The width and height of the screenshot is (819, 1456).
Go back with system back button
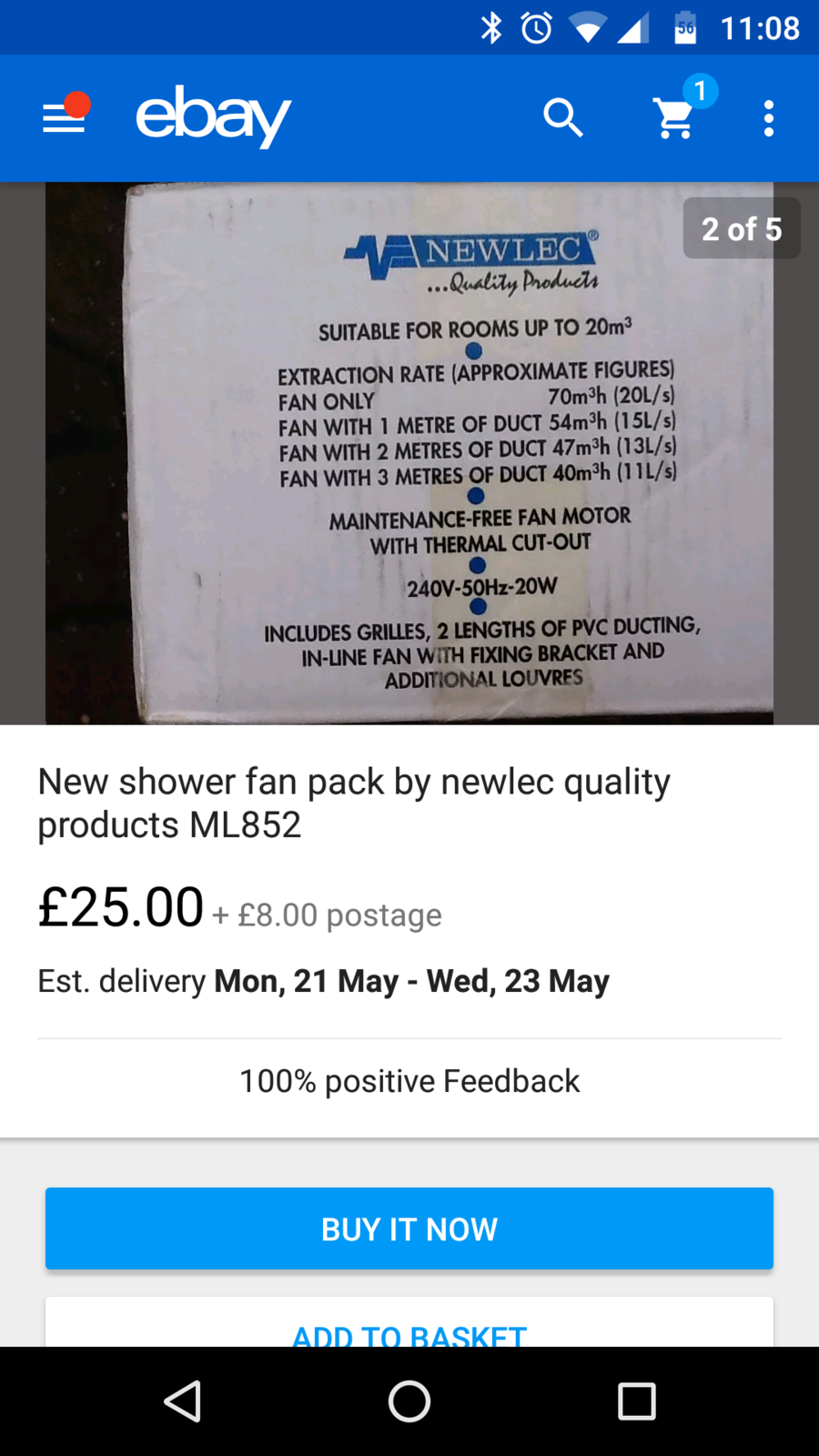tap(182, 1401)
